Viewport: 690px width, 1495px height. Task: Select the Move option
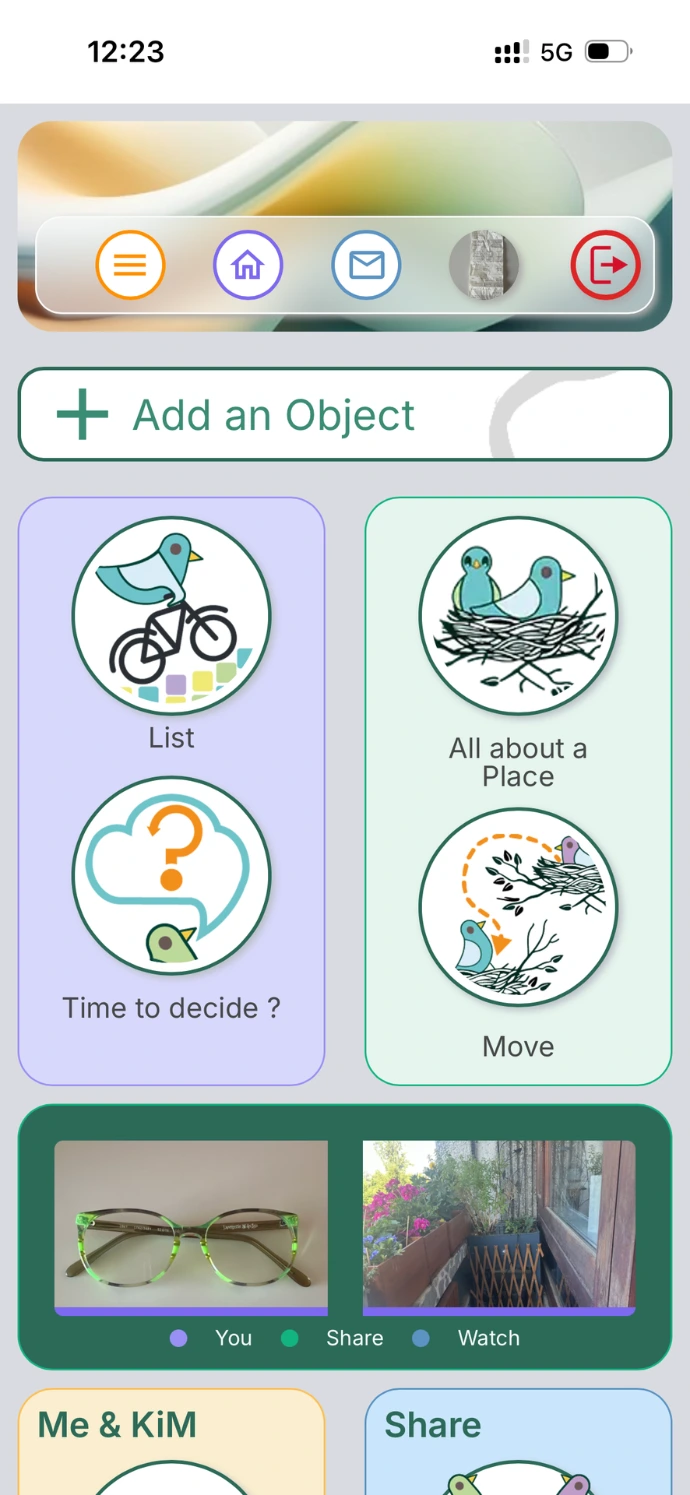[518, 907]
